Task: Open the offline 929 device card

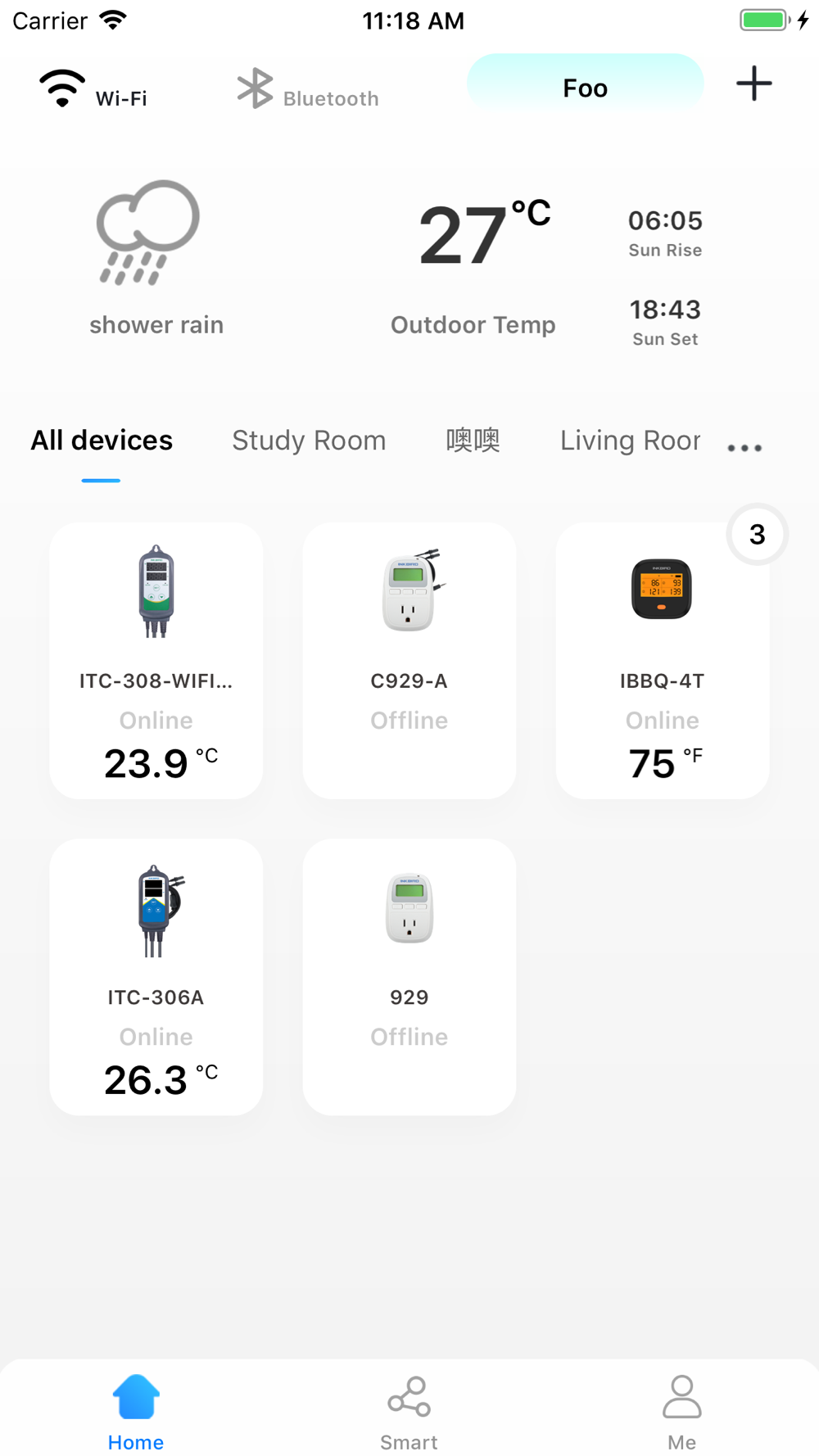Action: pos(409,976)
